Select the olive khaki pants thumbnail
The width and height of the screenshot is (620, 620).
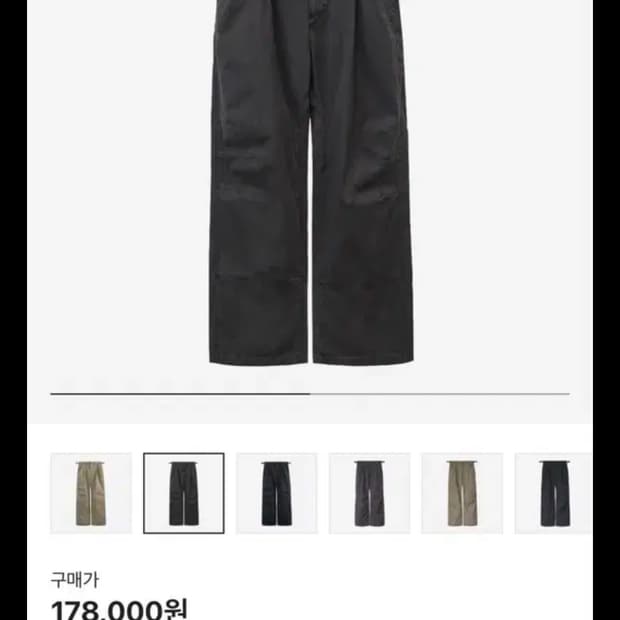coord(462,493)
